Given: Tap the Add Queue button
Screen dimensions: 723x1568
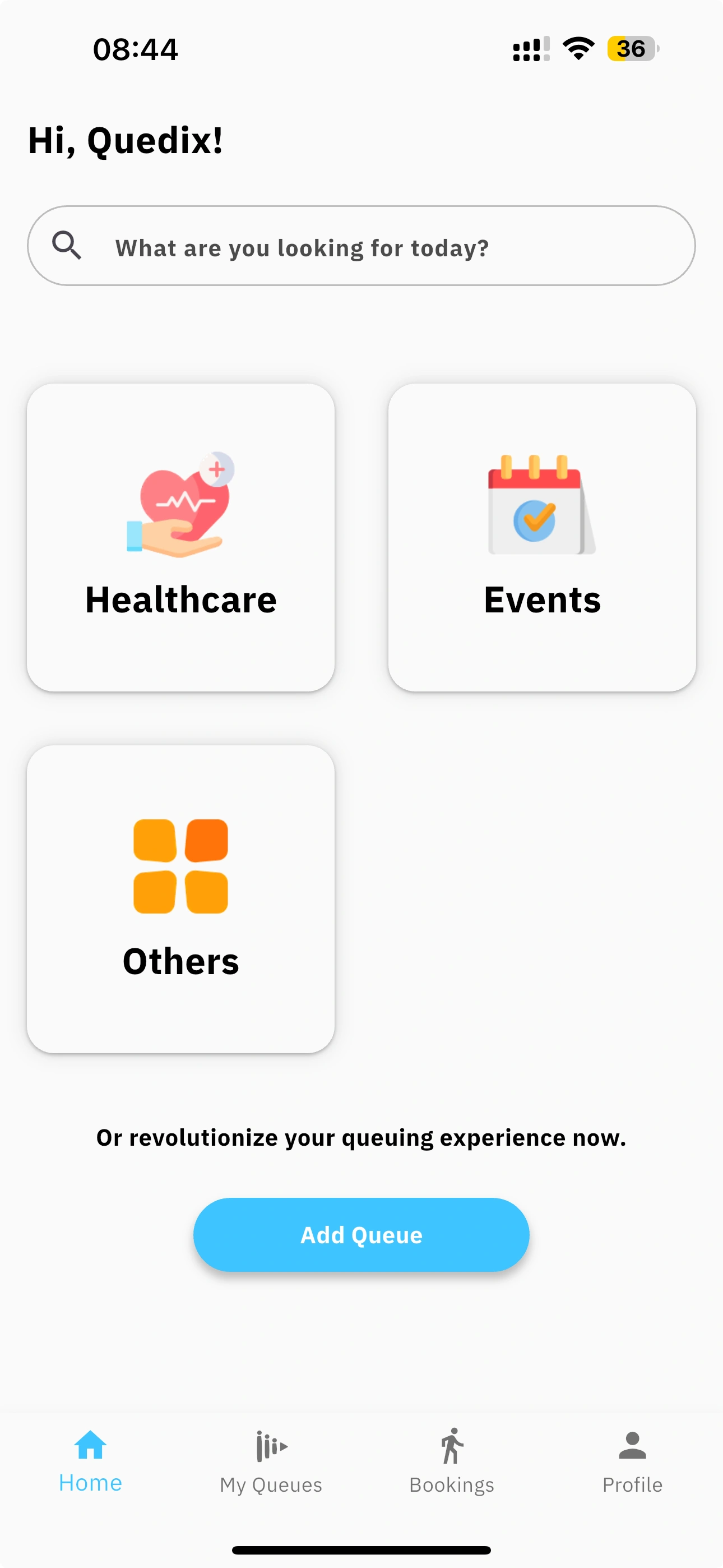Looking at the screenshot, I should (361, 1234).
